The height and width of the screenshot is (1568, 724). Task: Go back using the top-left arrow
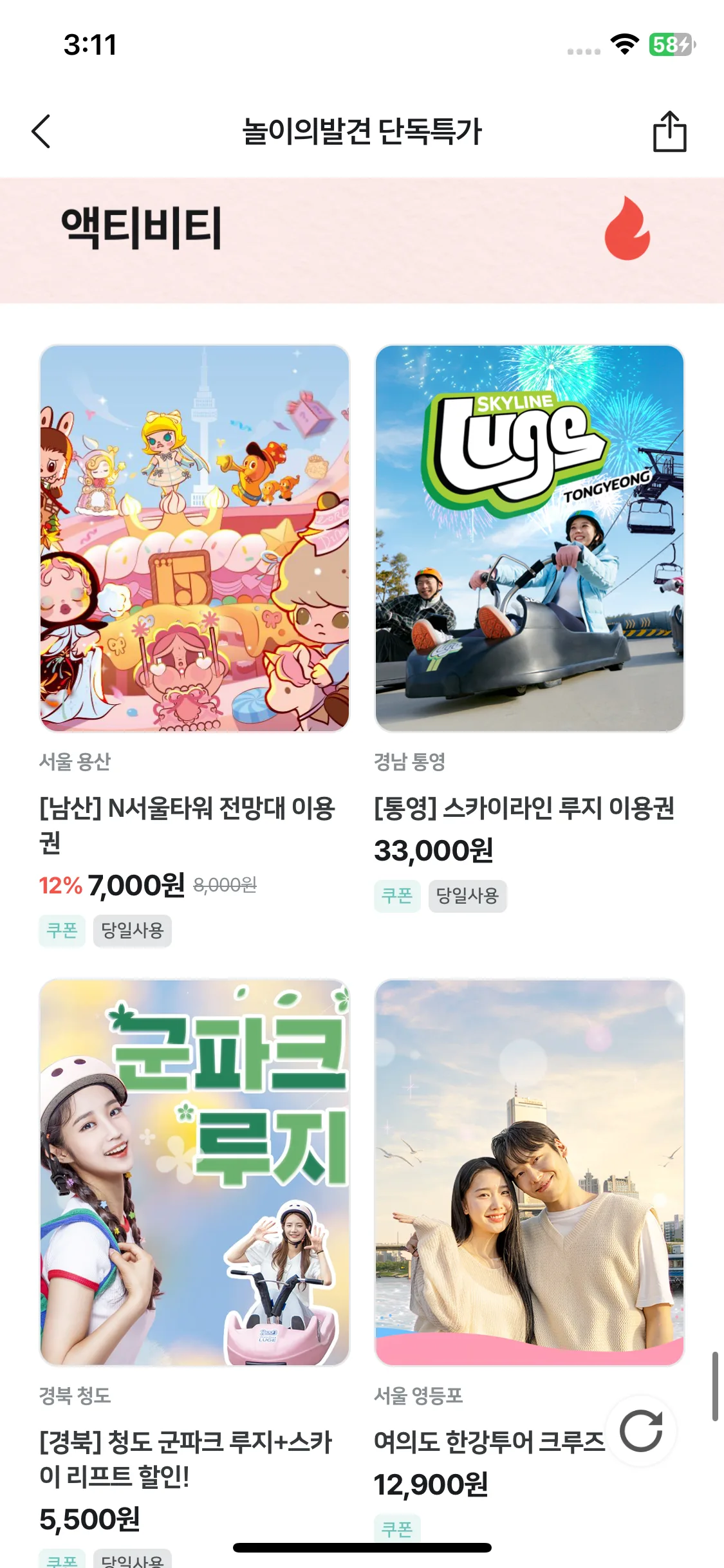pos(41,132)
